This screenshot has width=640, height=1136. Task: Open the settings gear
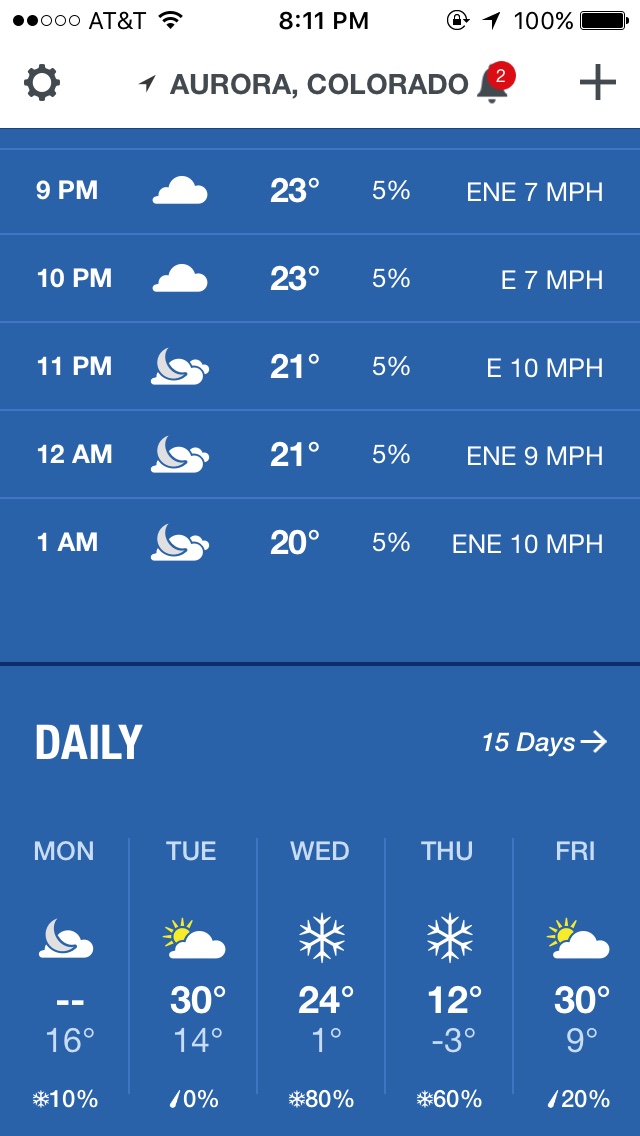tap(41, 83)
